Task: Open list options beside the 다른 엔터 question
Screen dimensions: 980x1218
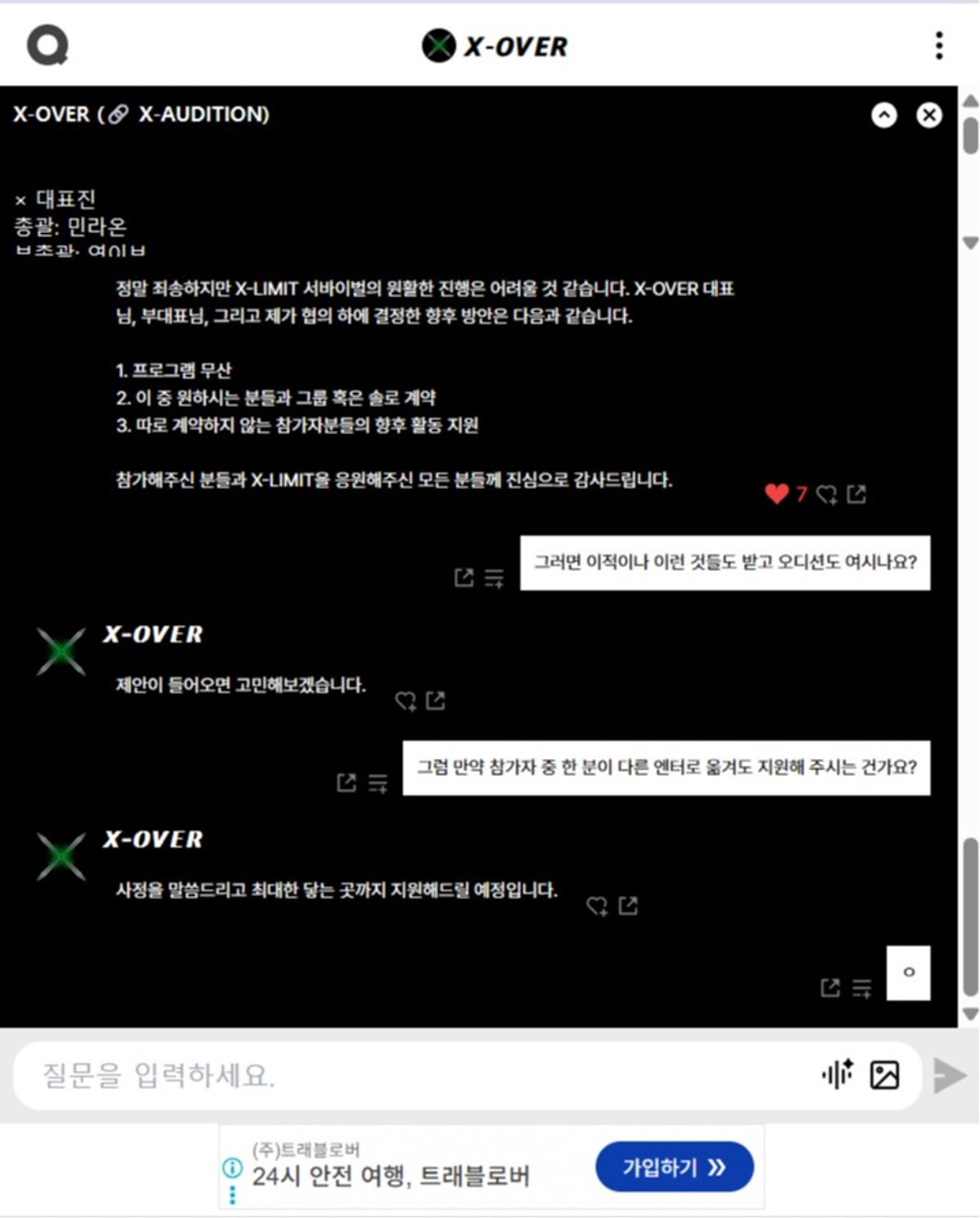Action: pos(377,783)
